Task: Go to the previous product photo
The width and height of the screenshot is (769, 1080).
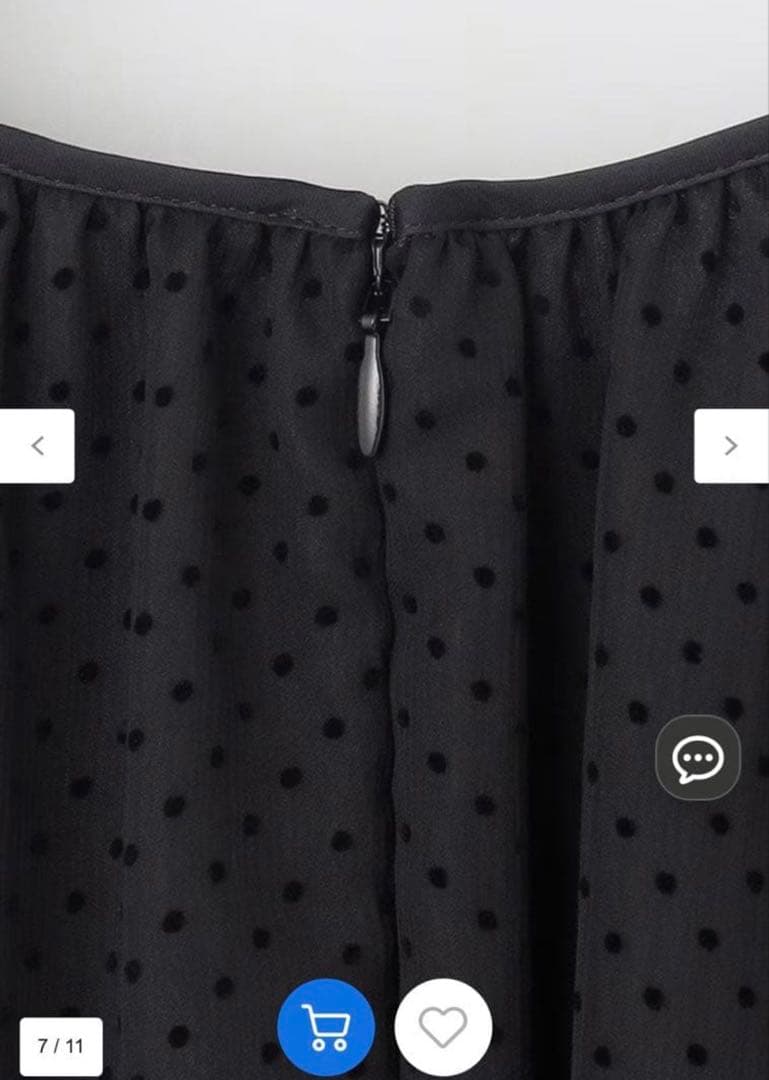Action: pyautogui.click(x=37, y=446)
